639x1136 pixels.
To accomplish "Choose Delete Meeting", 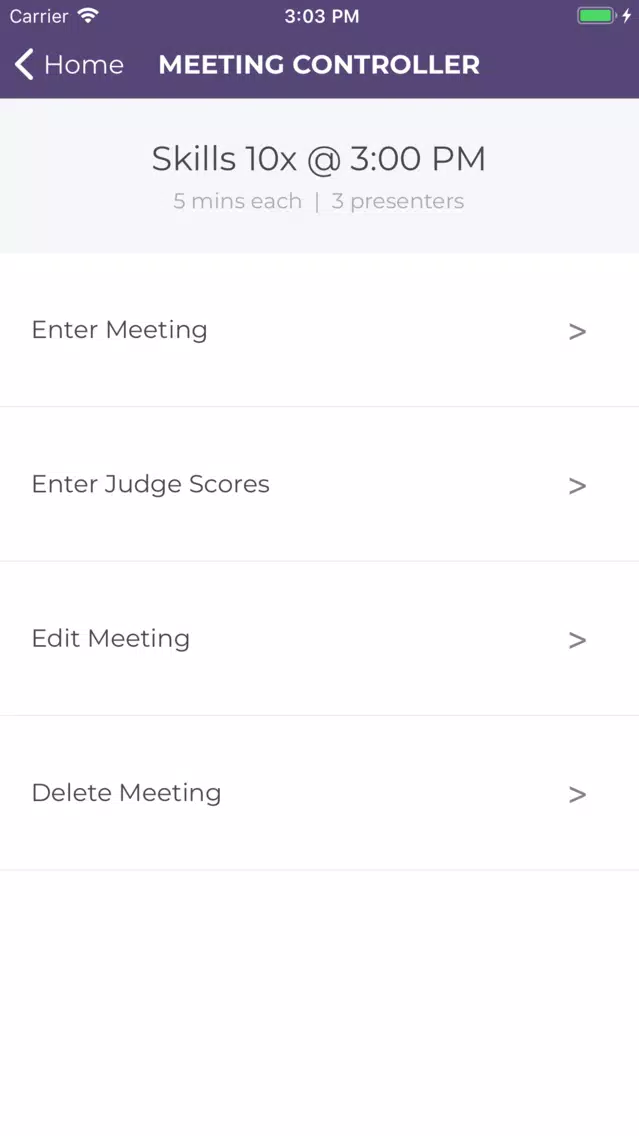I will click(320, 793).
